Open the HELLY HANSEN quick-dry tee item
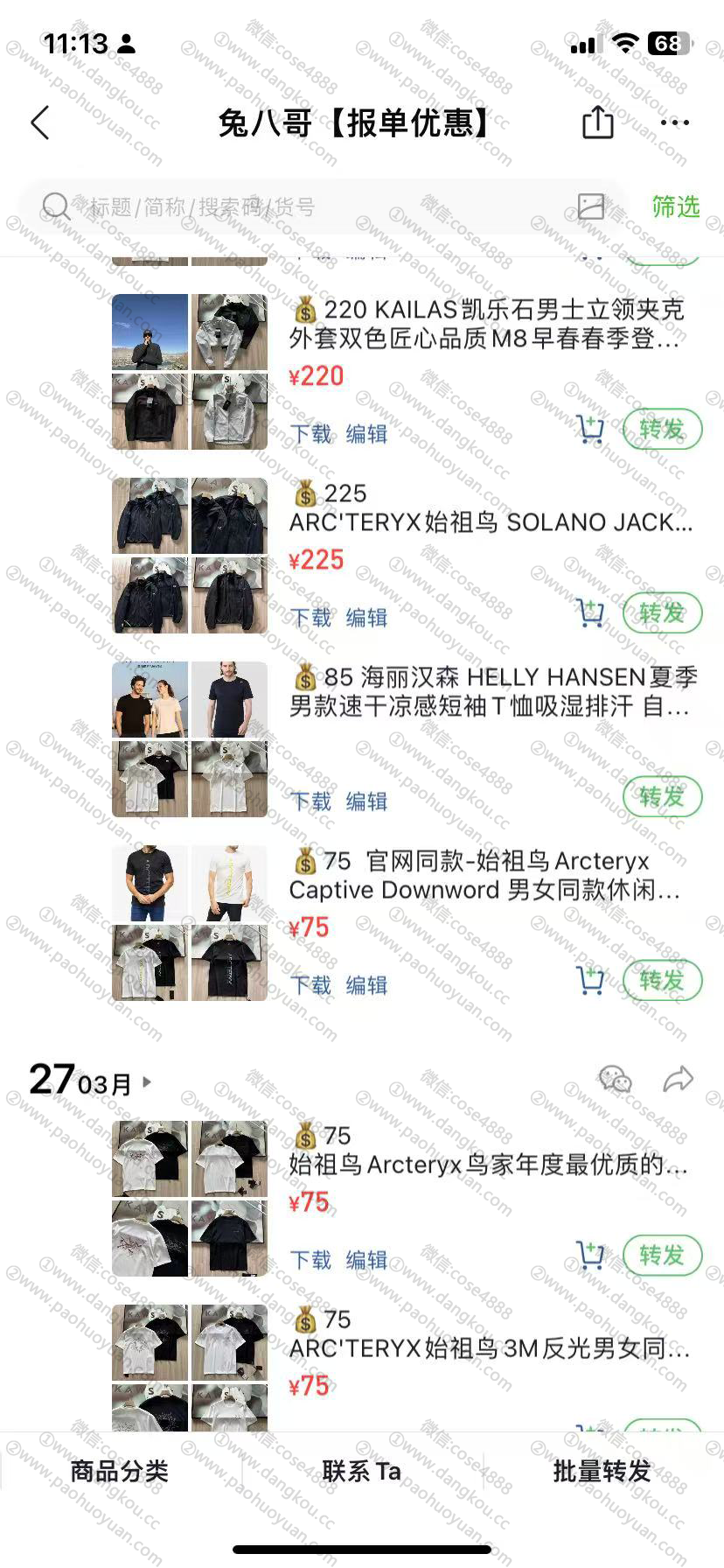724x1568 pixels. 494,691
